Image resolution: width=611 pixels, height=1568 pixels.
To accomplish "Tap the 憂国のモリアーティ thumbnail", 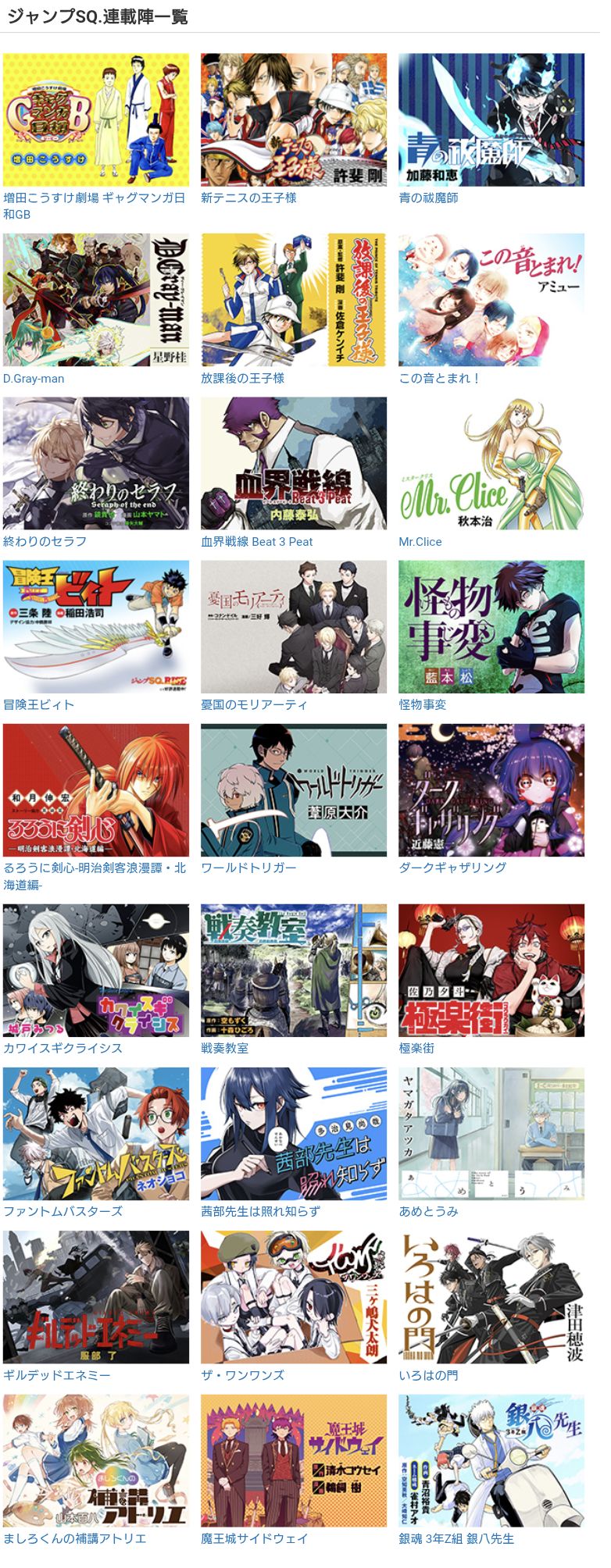I will tap(294, 626).
